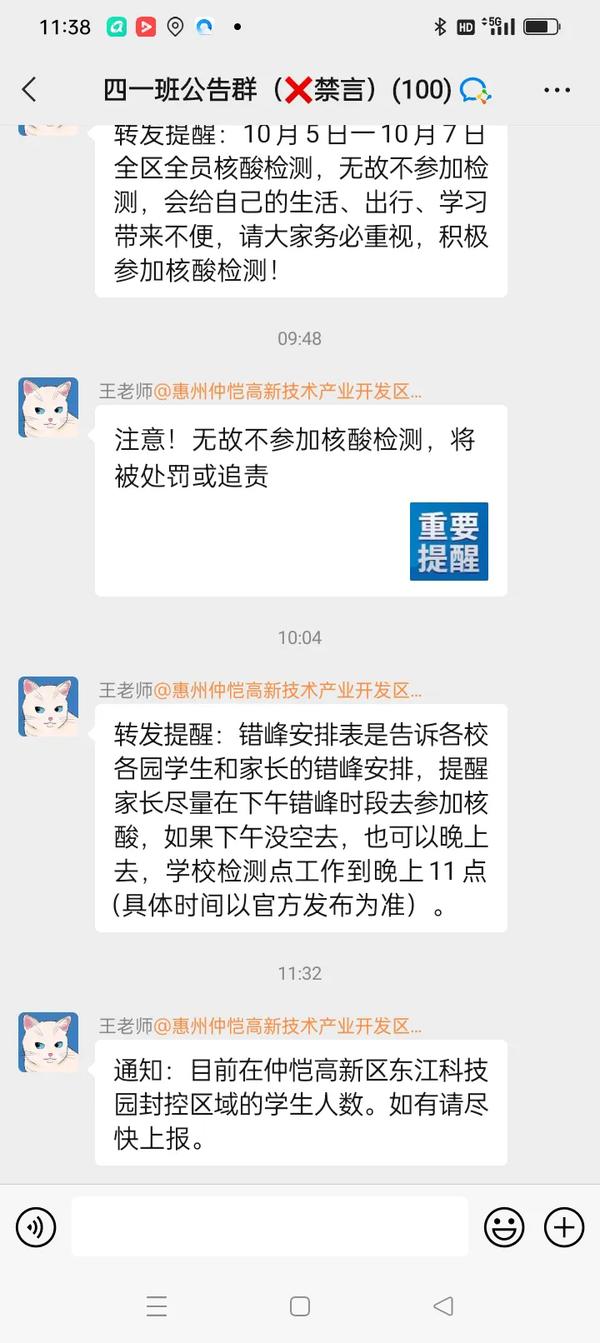600x1343 pixels.
Task: Open the emoji picker
Action: coord(504,1226)
